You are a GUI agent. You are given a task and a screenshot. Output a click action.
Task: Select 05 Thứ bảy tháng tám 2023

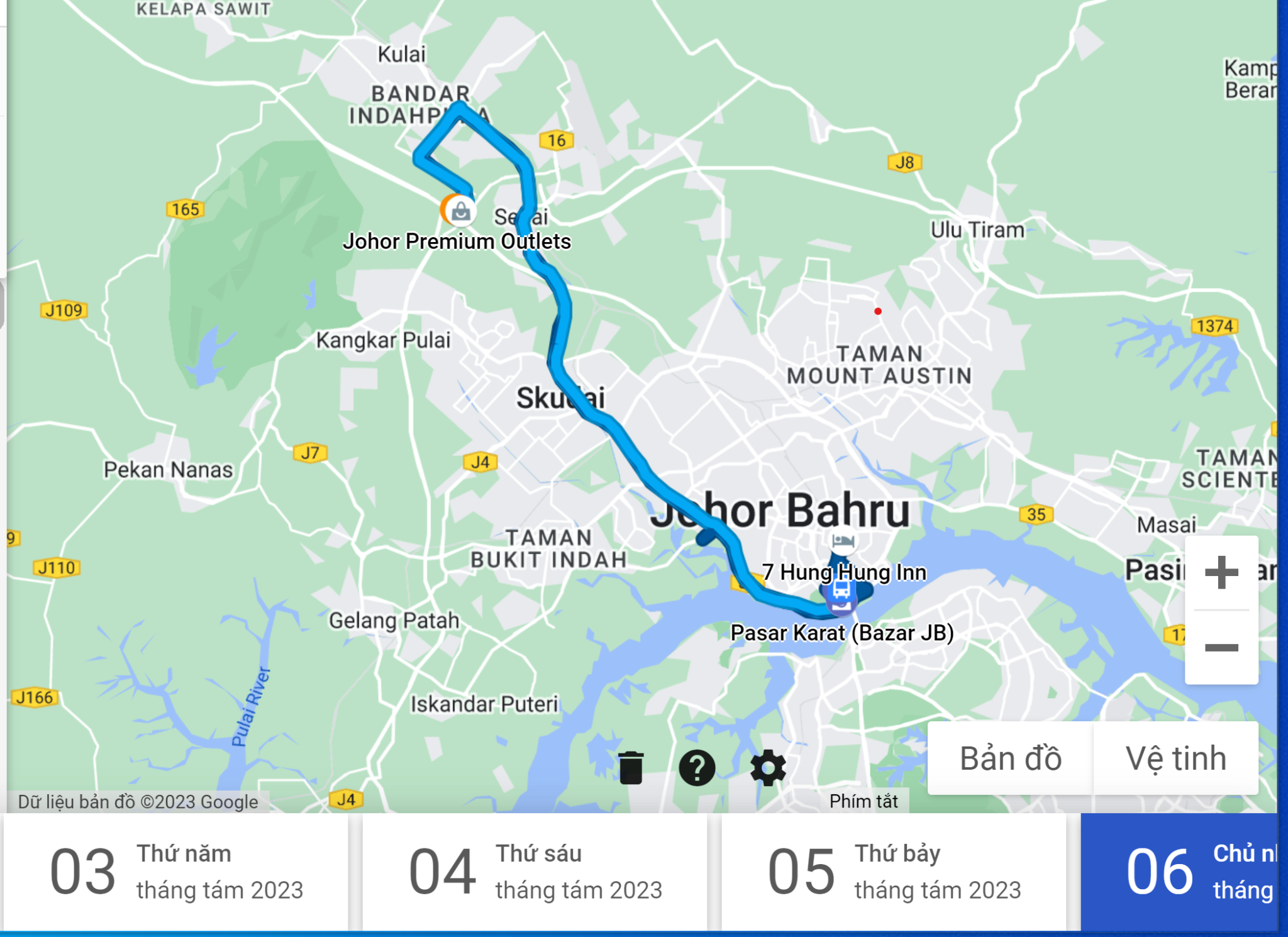(893, 872)
